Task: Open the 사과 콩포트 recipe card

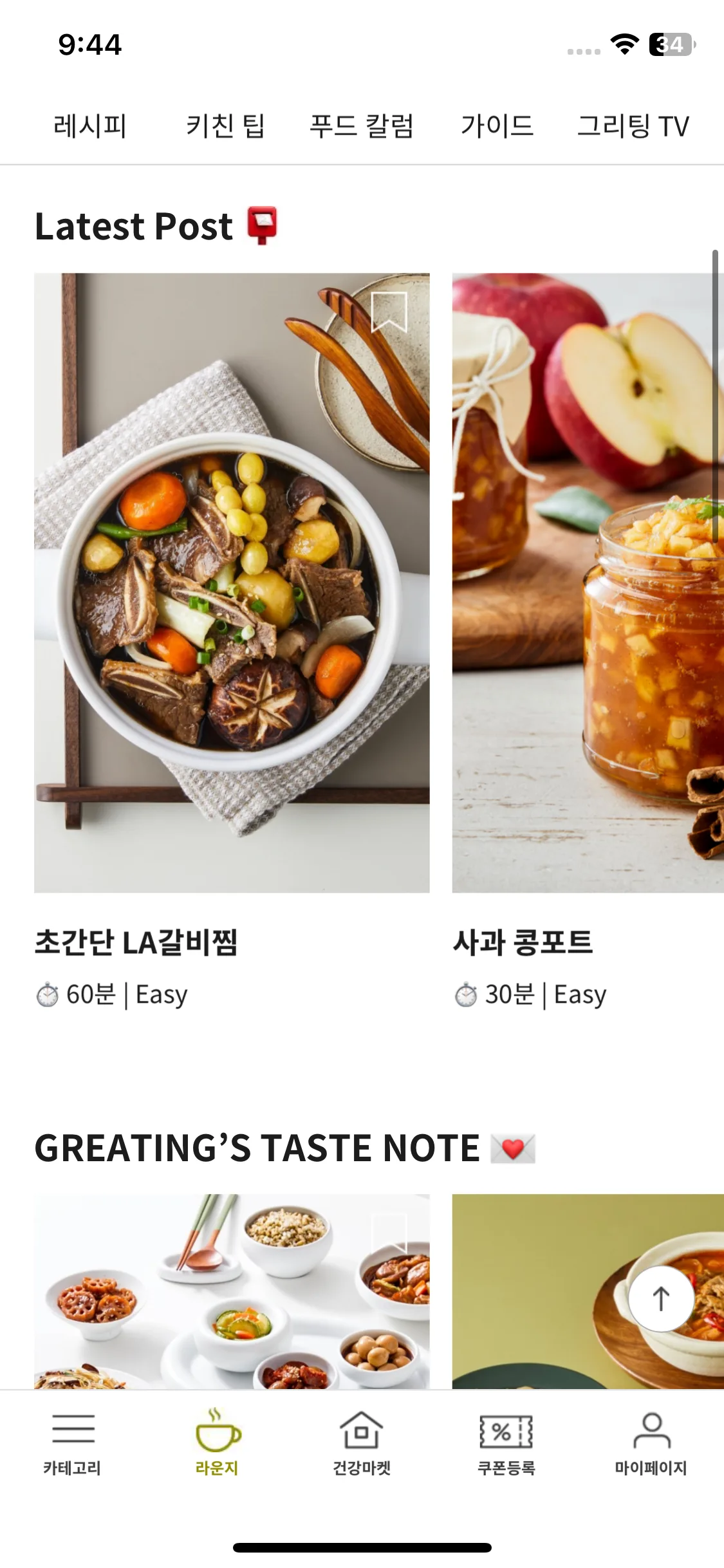Action: tap(587, 583)
